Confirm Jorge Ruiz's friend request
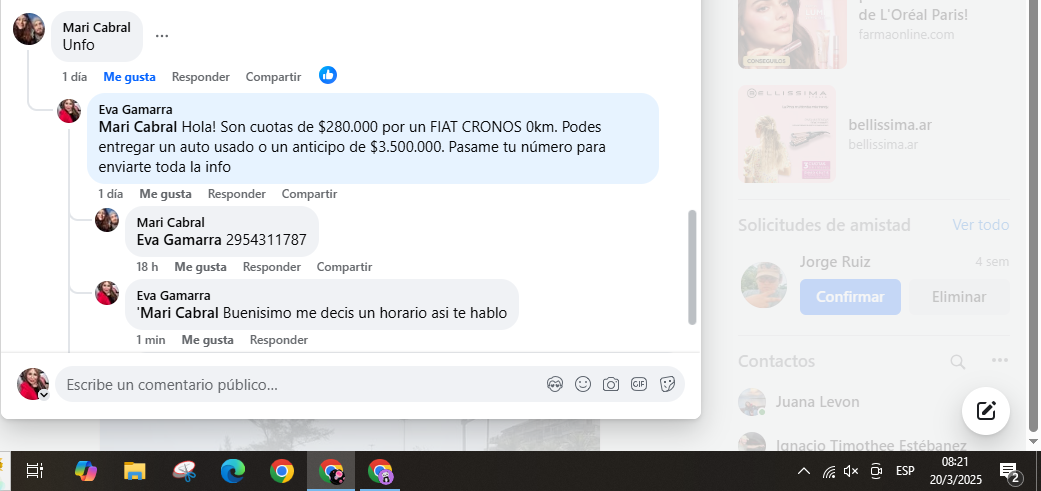 point(850,297)
